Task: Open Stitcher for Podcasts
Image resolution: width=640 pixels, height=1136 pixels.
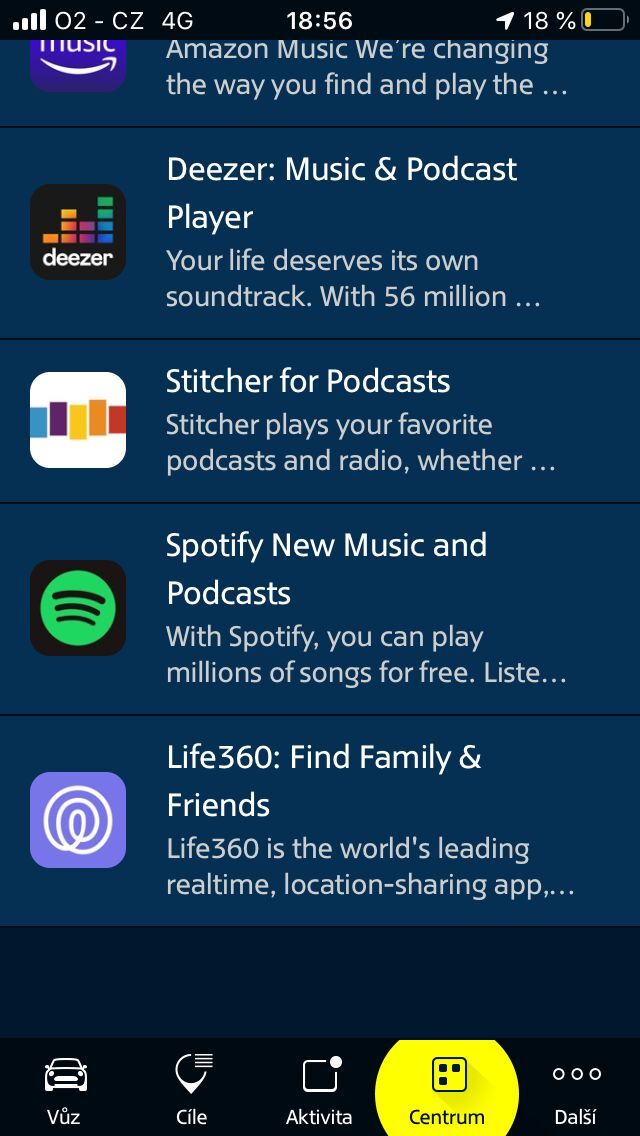Action: coord(320,421)
